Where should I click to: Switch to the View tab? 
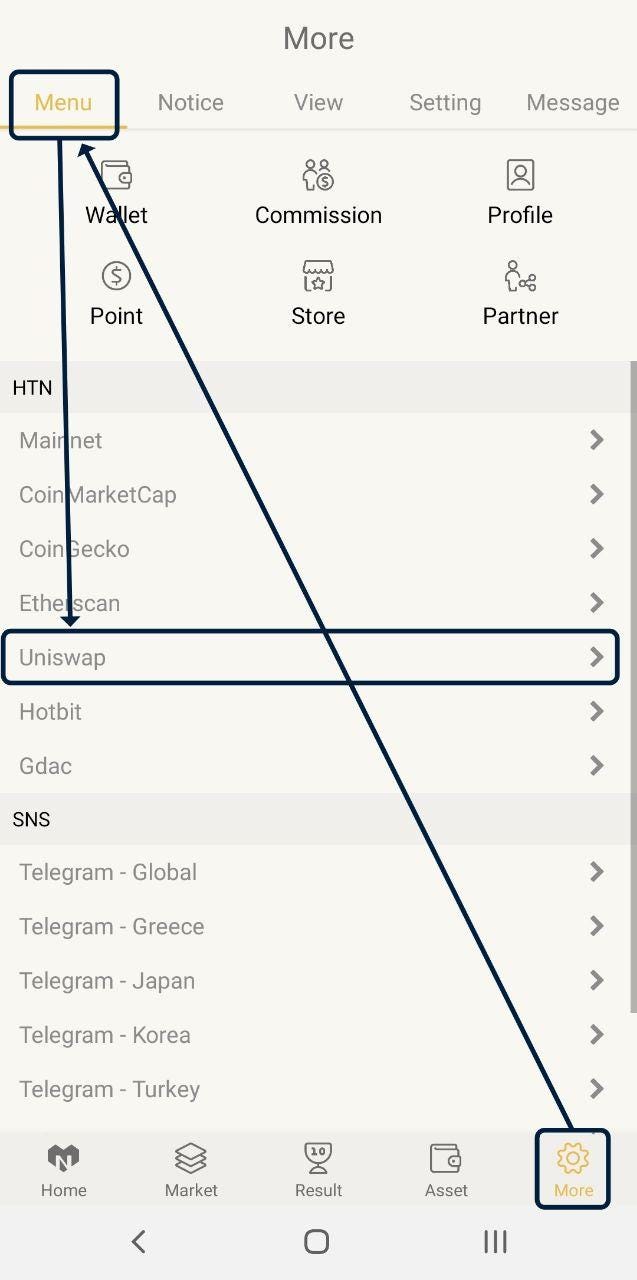click(318, 102)
